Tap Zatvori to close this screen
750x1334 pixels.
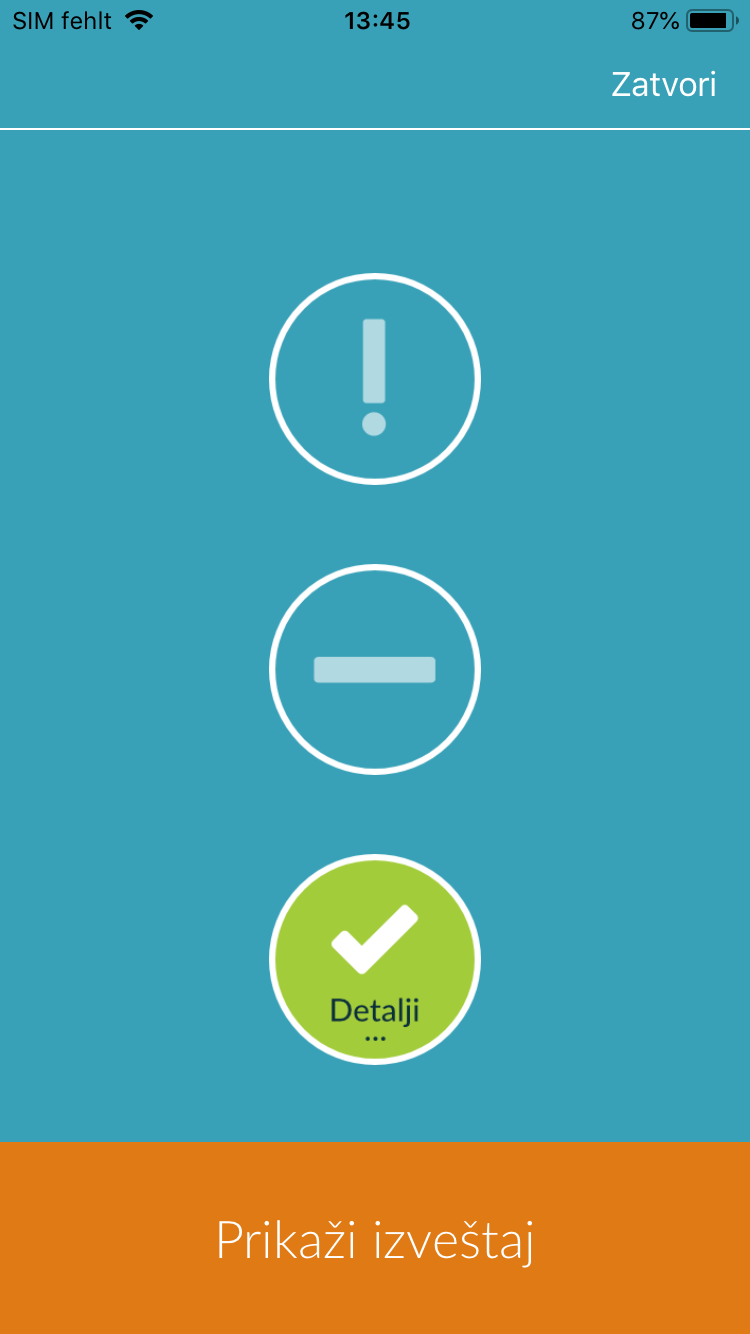point(664,85)
